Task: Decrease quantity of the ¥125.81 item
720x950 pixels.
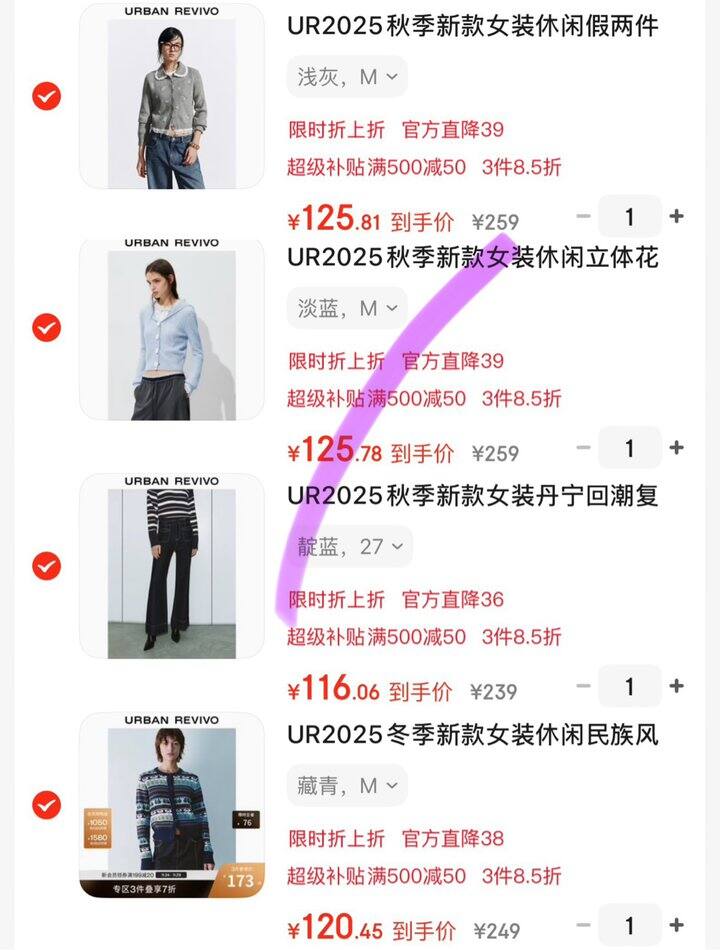Action: (584, 216)
